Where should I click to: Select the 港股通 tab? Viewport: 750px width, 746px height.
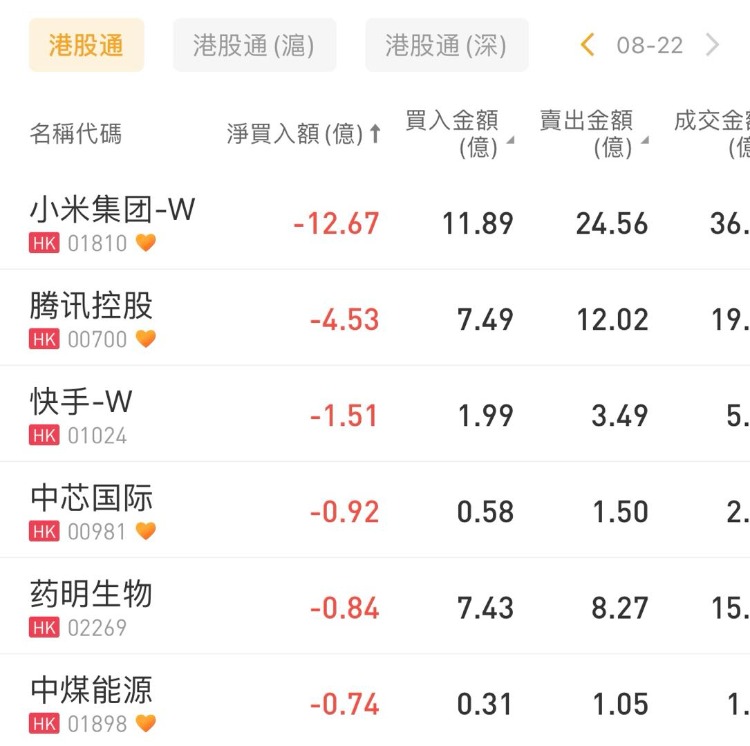(86, 45)
